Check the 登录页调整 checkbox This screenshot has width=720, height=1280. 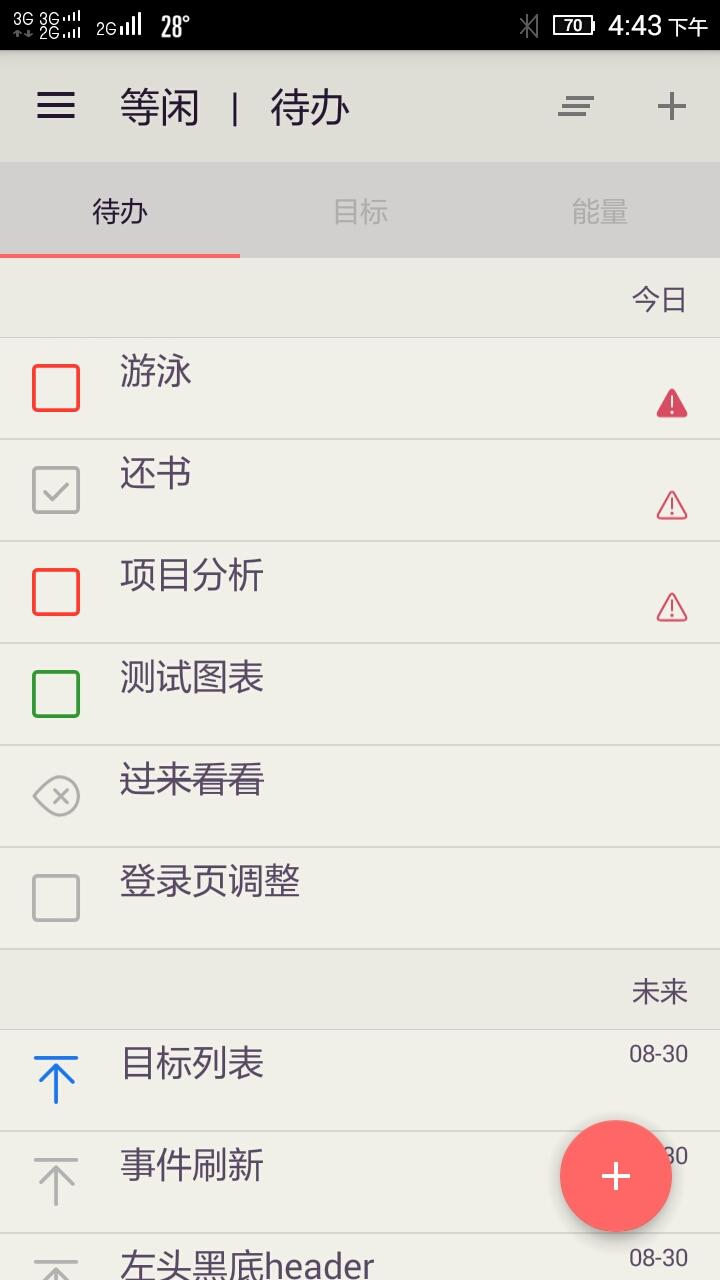tap(56, 898)
